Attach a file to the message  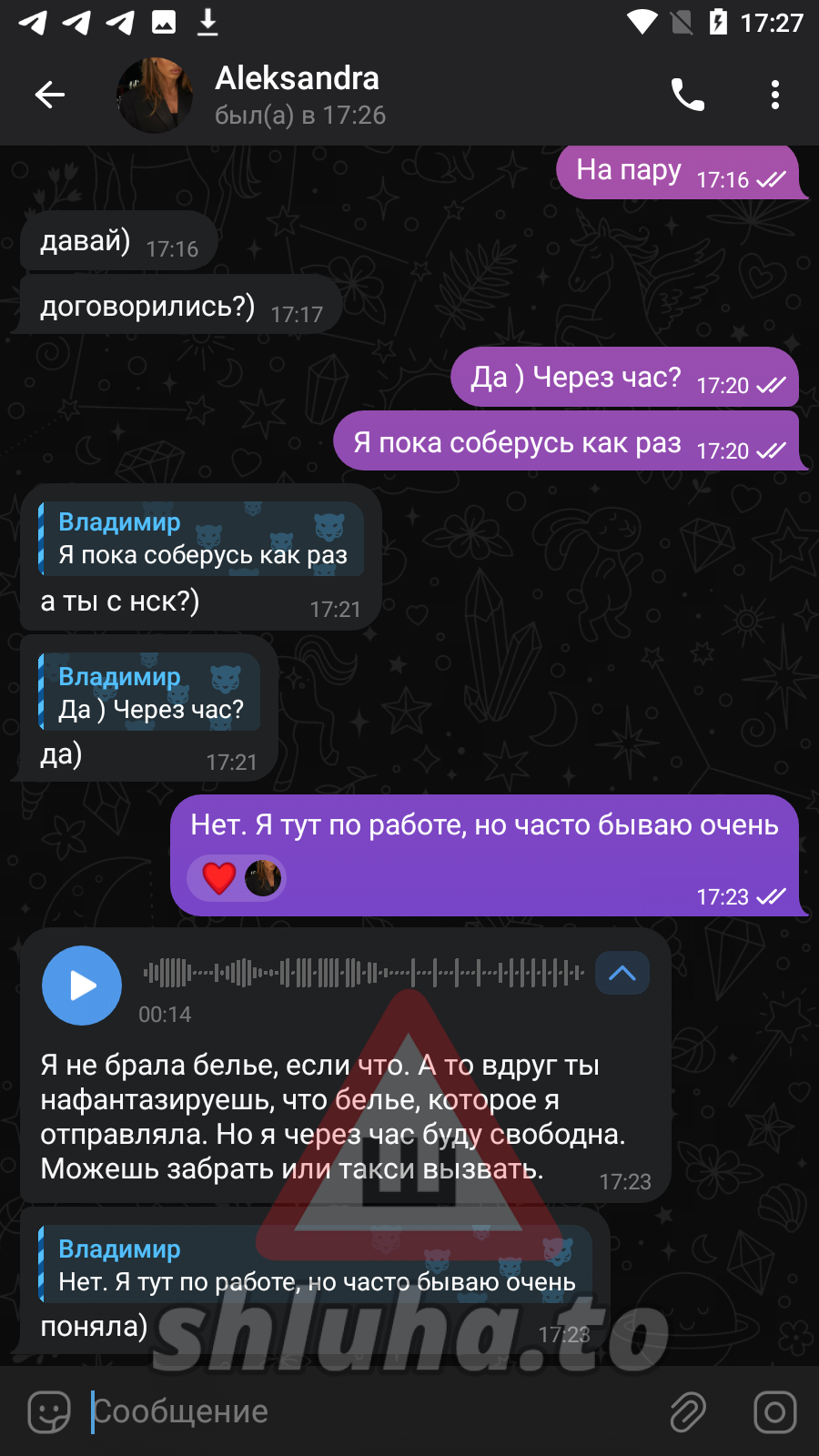[688, 1412]
